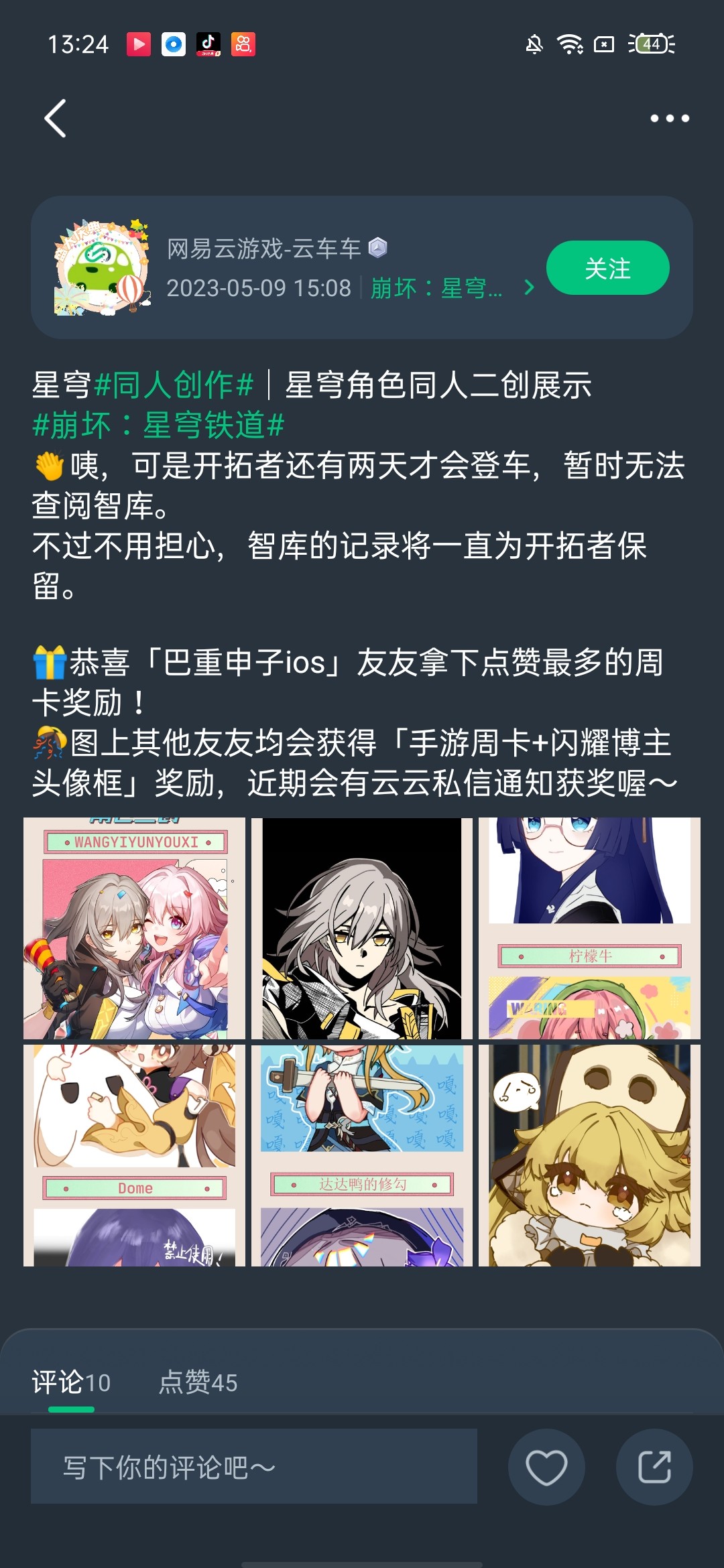Follow 网易云游戏-云车车 with 关注 button
Screen dimensions: 724x1568
[x=607, y=268]
